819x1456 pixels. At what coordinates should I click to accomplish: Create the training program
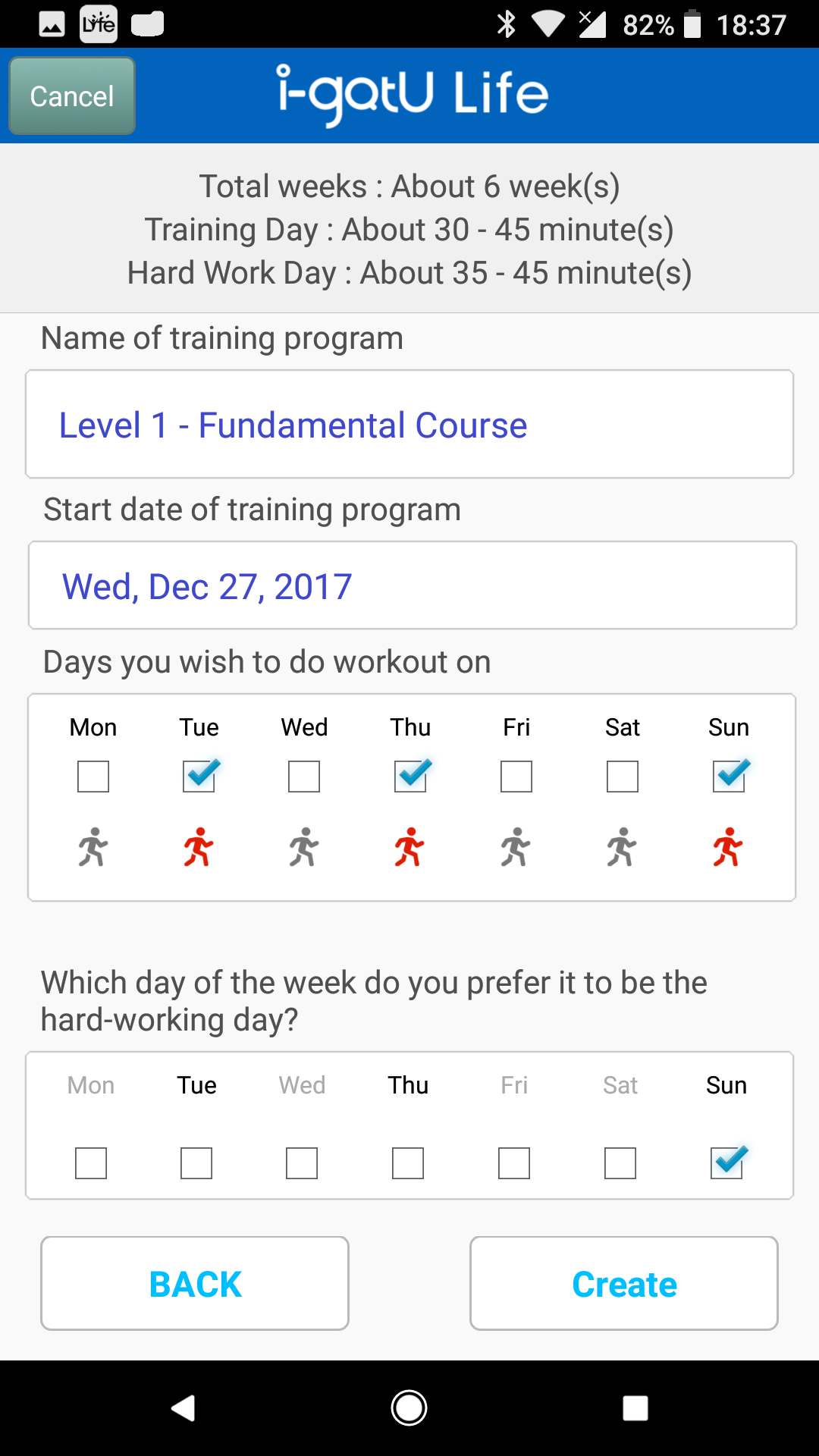click(x=624, y=1283)
